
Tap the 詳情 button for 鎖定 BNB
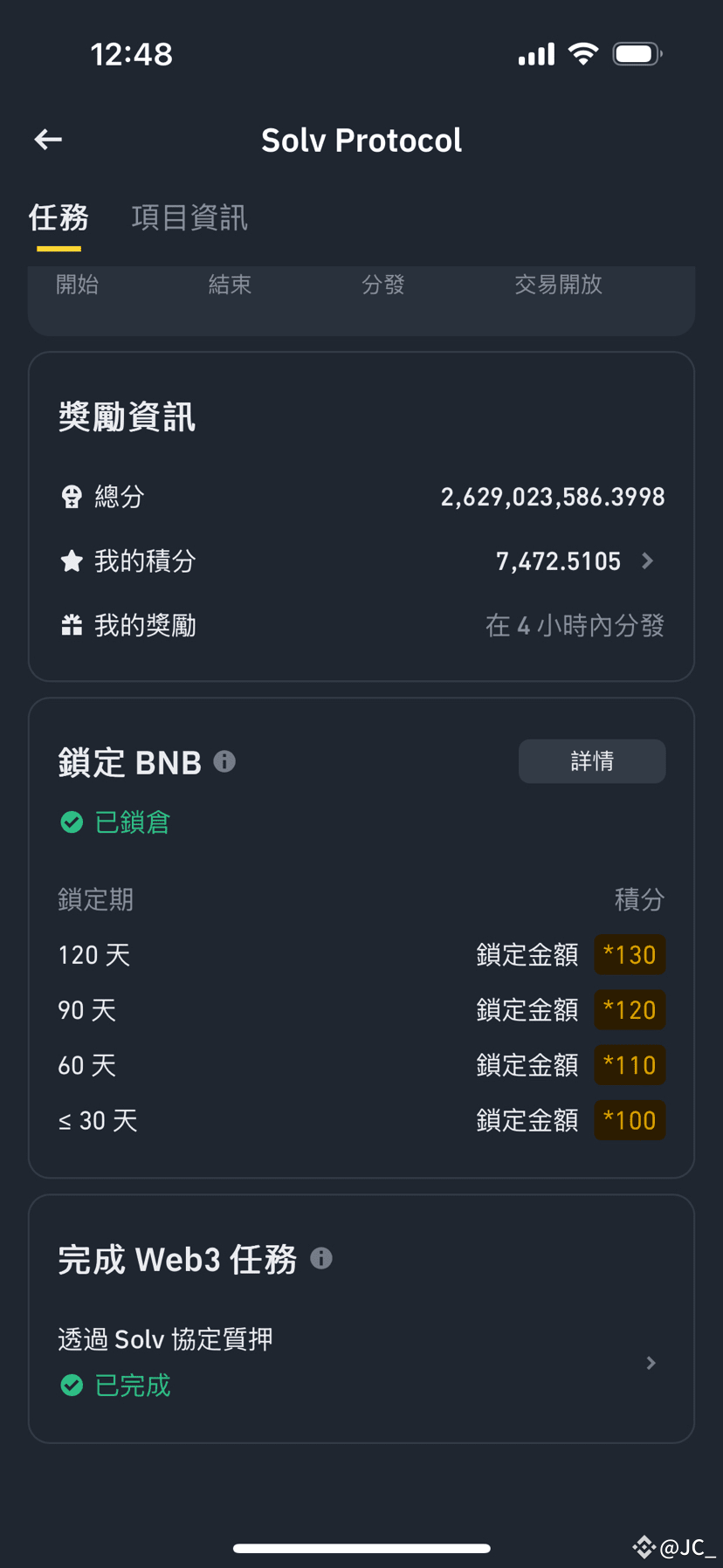click(592, 761)
